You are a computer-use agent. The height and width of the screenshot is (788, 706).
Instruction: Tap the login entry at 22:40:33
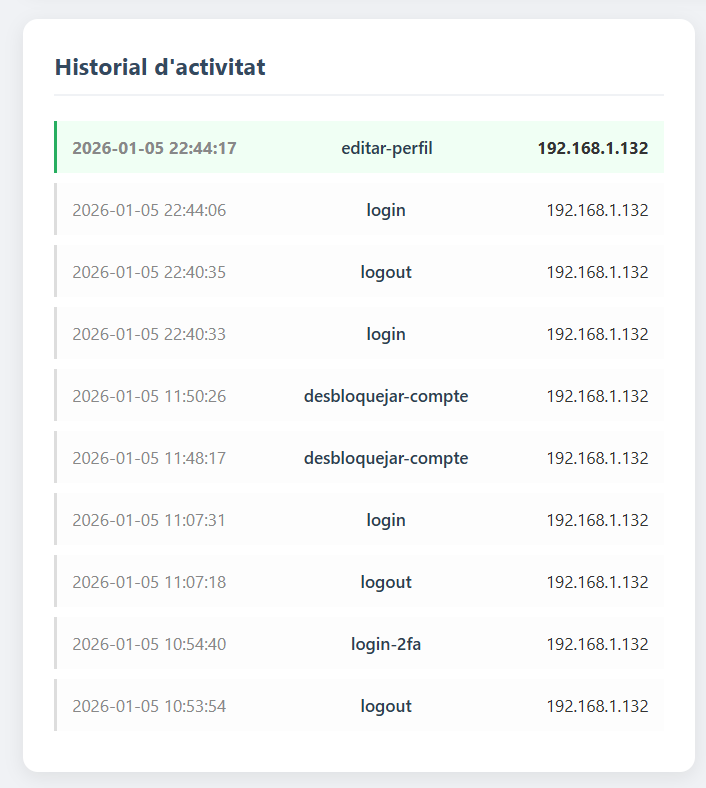[x=360, y=334]
